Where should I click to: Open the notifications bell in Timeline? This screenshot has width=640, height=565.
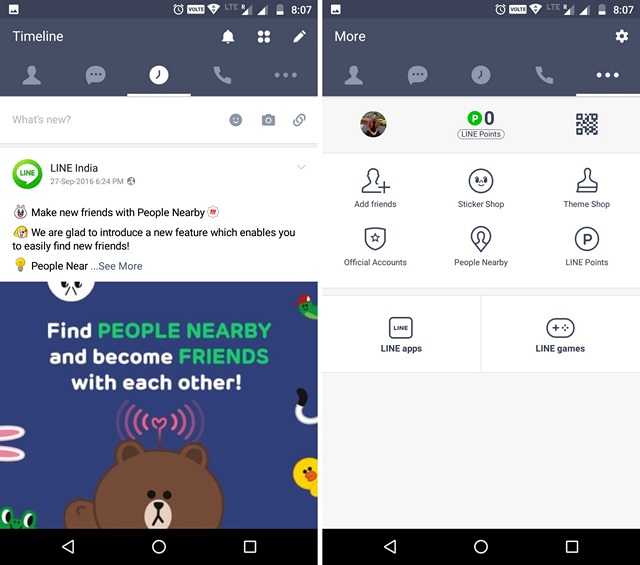(x=228, y=37)
